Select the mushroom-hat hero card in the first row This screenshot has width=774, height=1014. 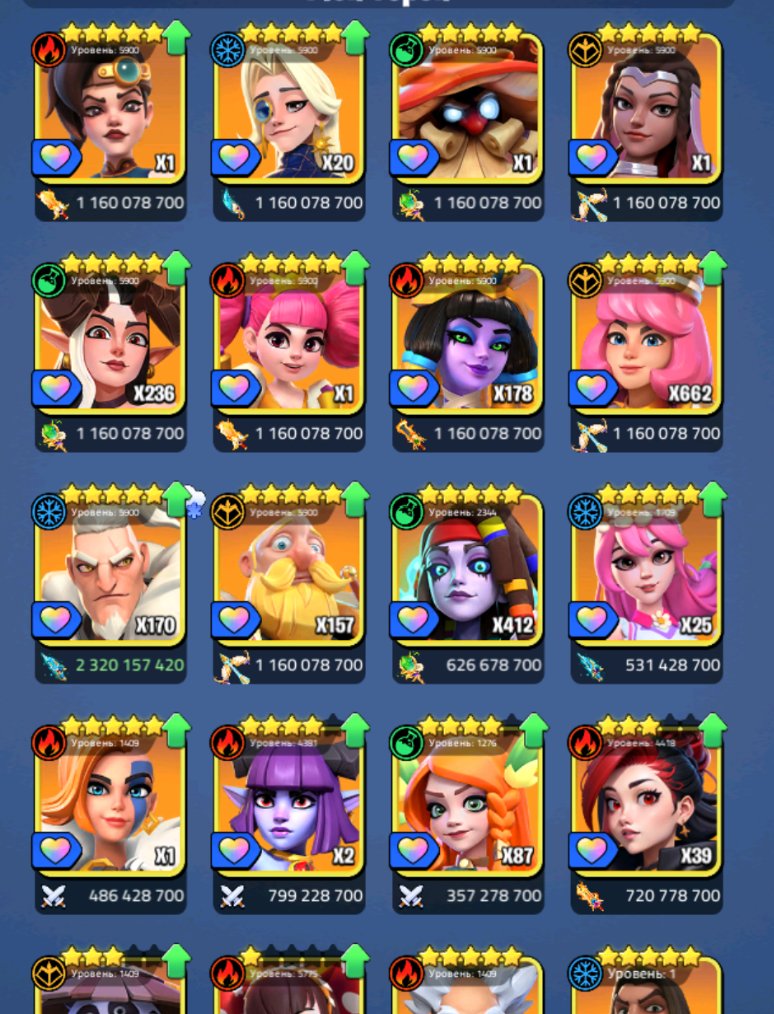click(x=468, y=110)
